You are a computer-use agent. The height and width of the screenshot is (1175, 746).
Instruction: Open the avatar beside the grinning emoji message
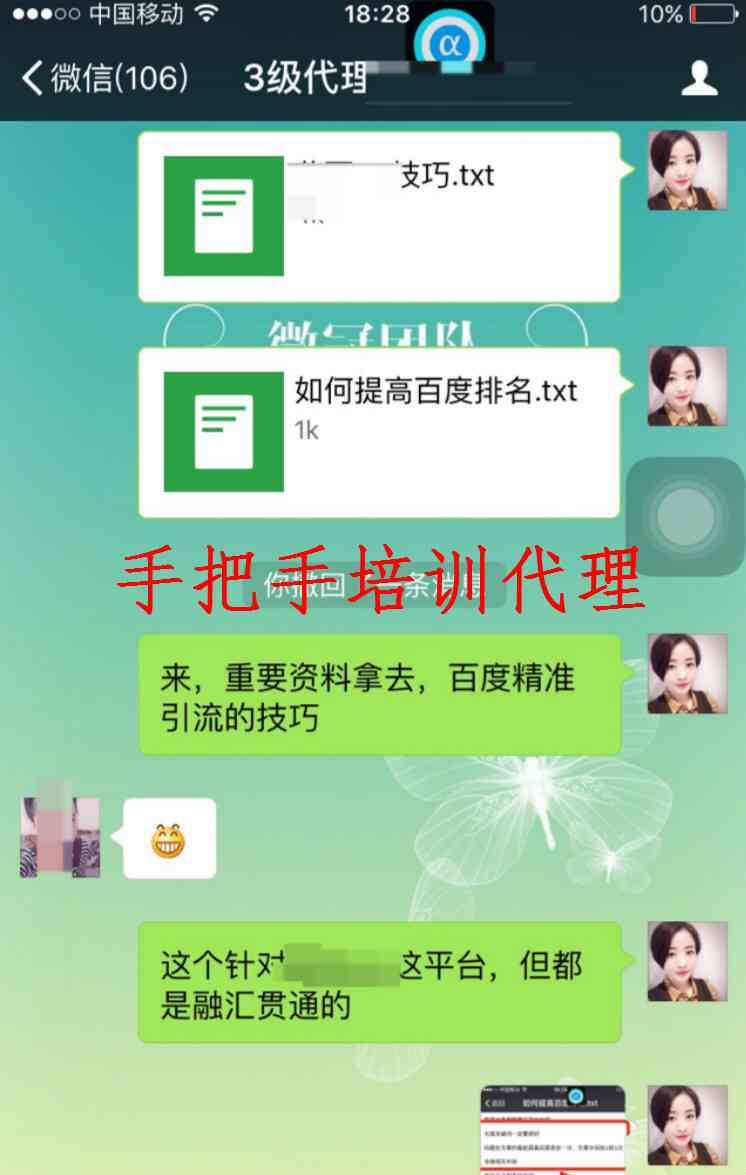click(x=60, y=836)
